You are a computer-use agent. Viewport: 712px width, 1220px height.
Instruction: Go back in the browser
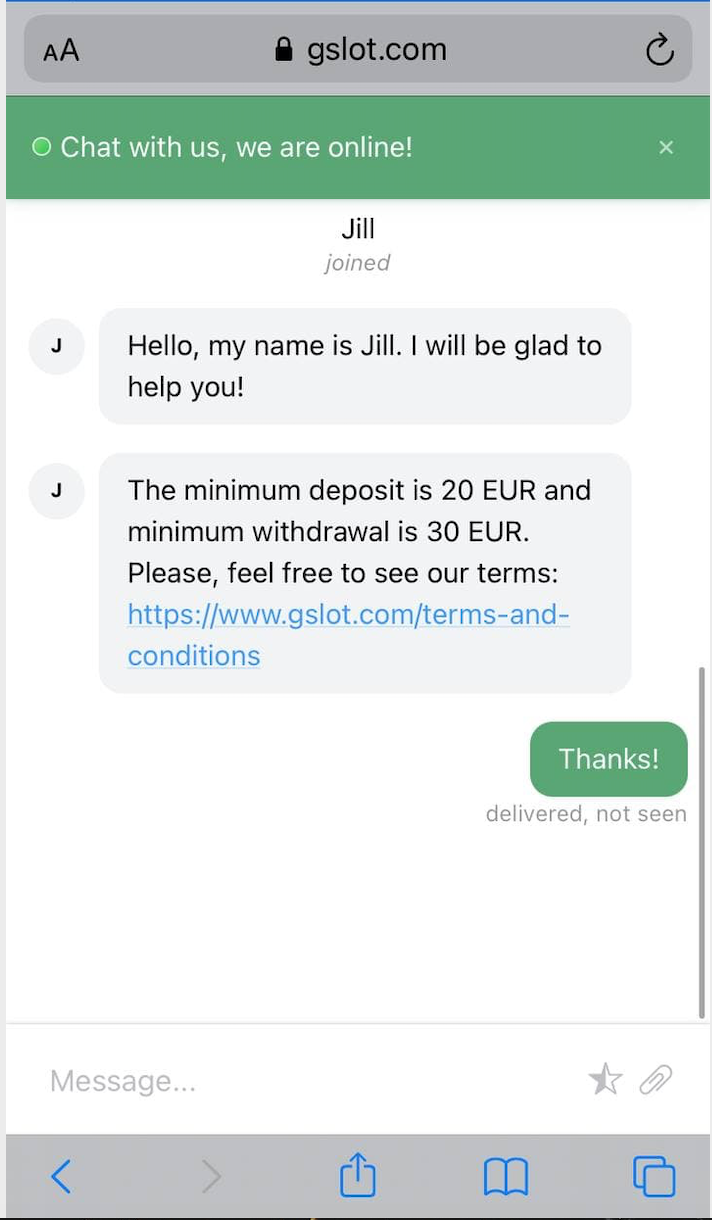pyautogui.click(x=61, y=1176)
